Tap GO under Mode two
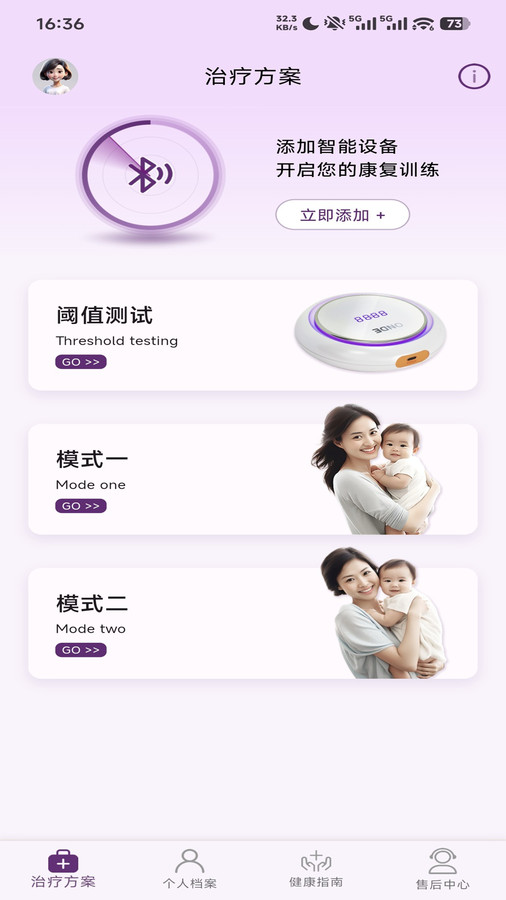This screenshot has width=506, height=900. pos(81,650)
